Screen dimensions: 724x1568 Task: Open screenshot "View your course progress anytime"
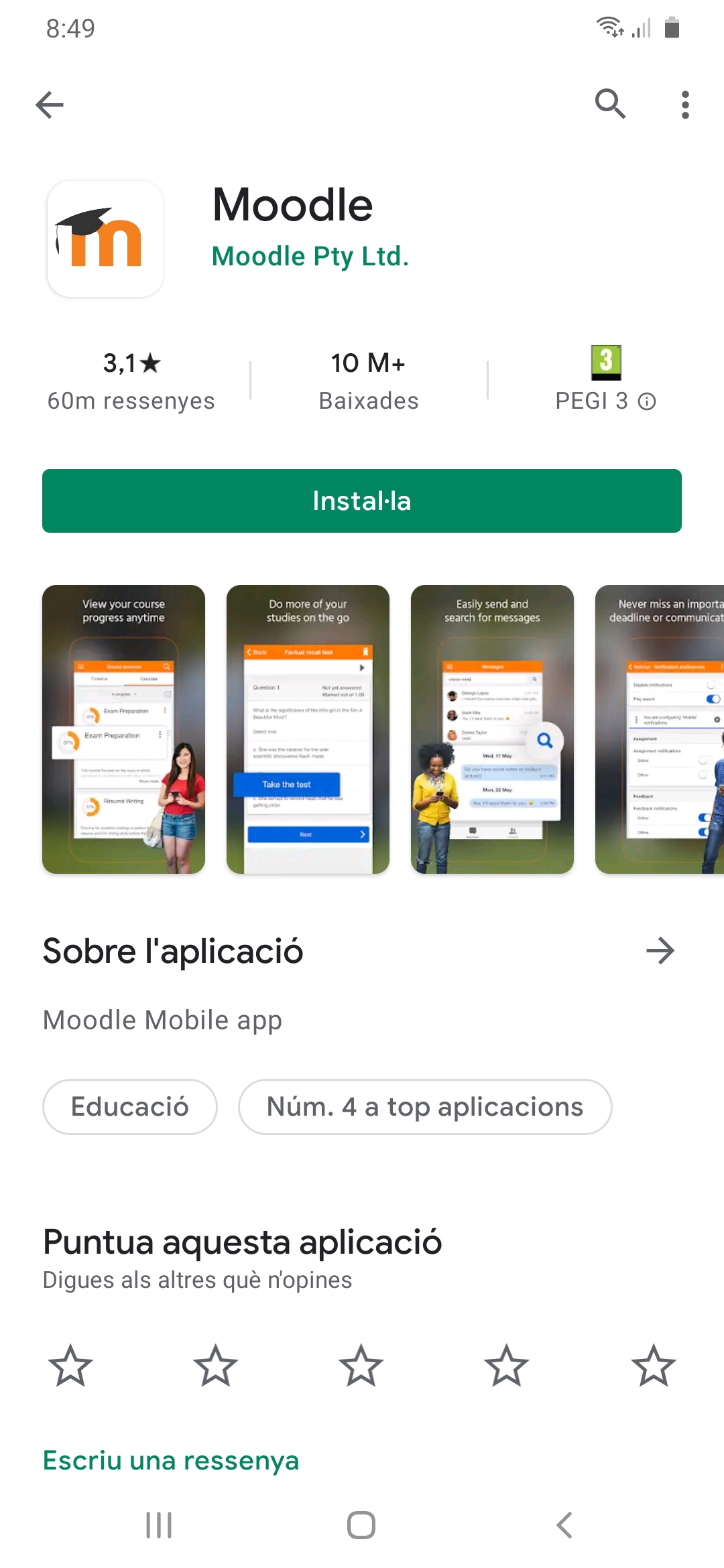click(123, 729)
